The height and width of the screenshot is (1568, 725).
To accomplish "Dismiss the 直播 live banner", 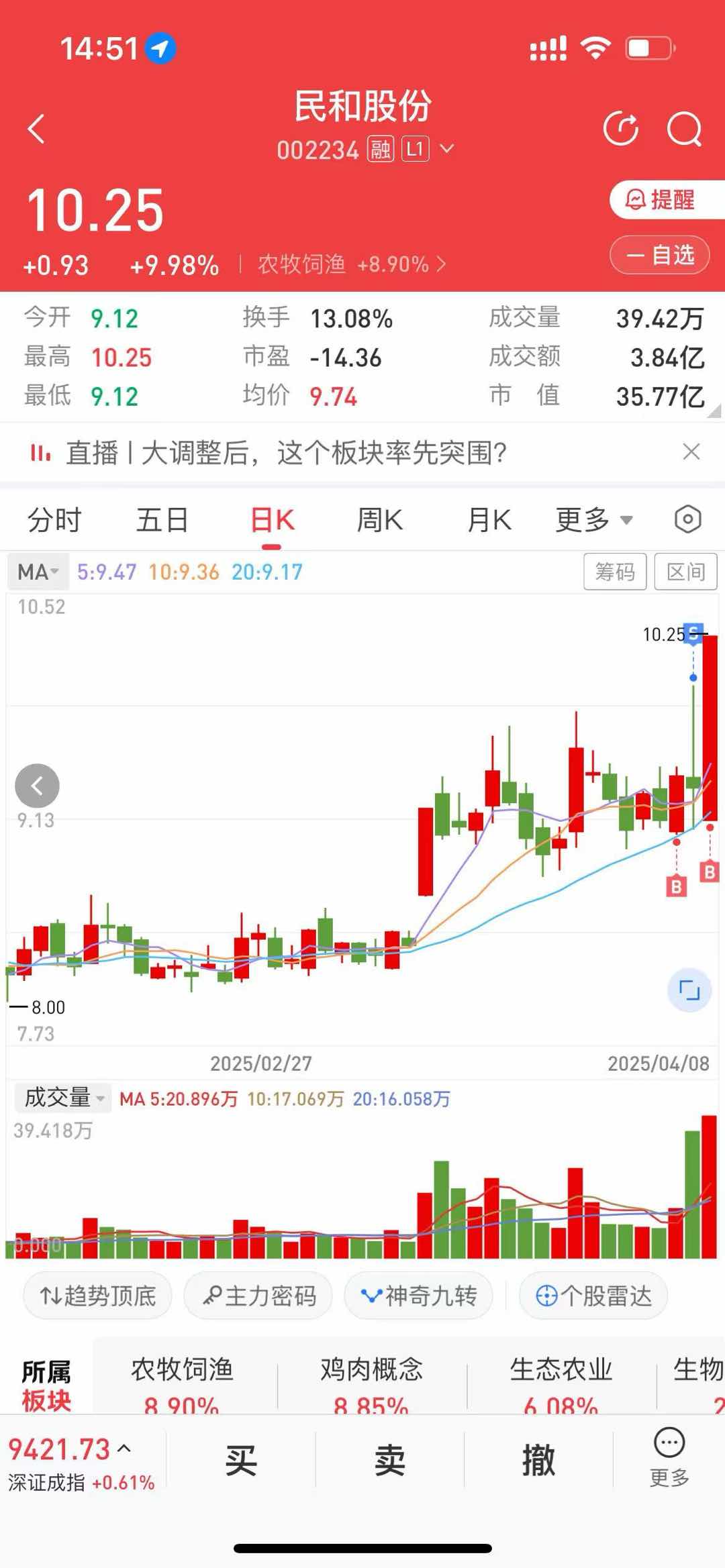I will 691,452.
